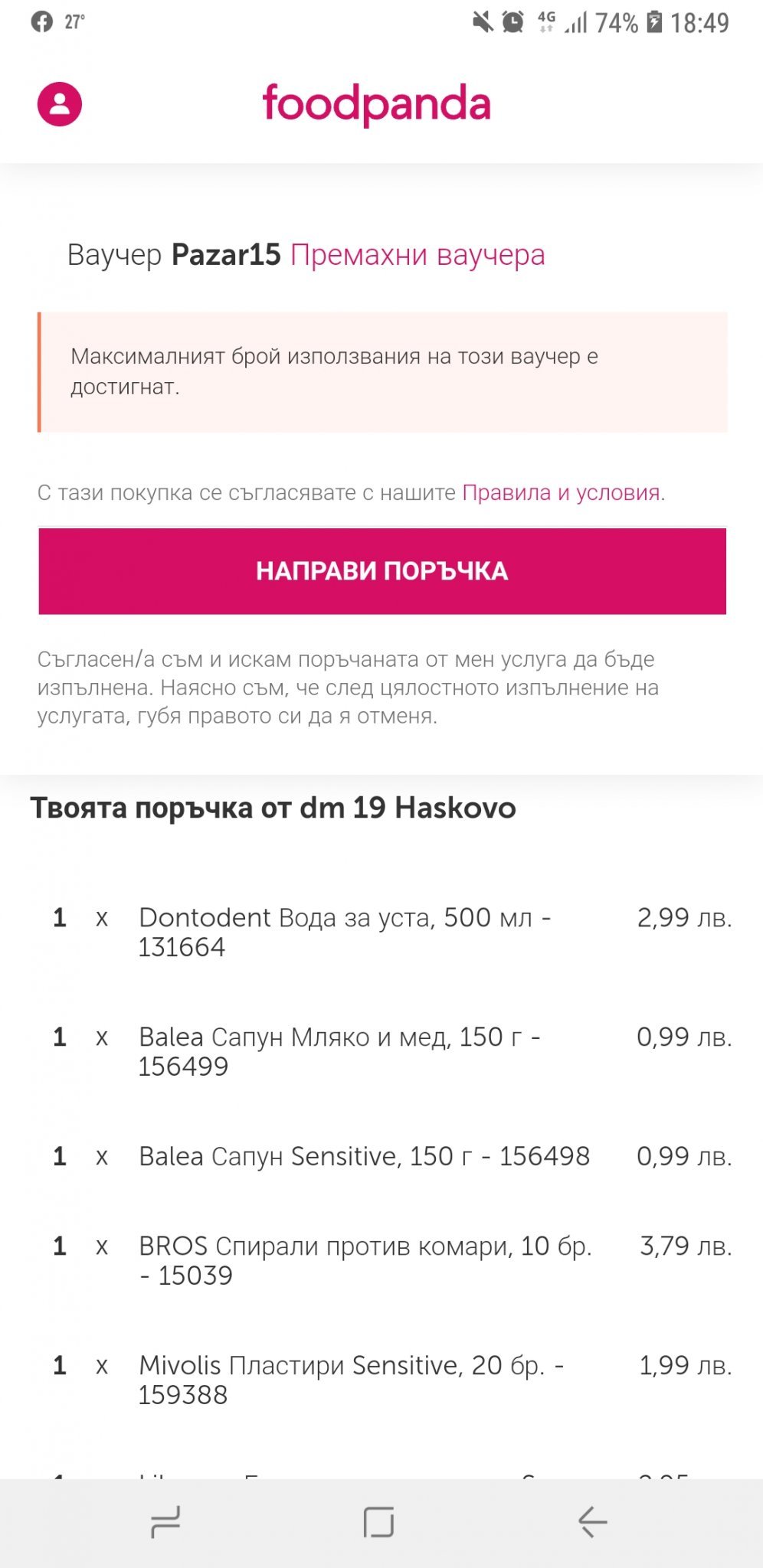The height and width of the screenshot is (1568, 763).
Task: Tap НАПРАВИ ПОРЪЧКА to place order
Action: pyautogui.click(x=382, y=571)
